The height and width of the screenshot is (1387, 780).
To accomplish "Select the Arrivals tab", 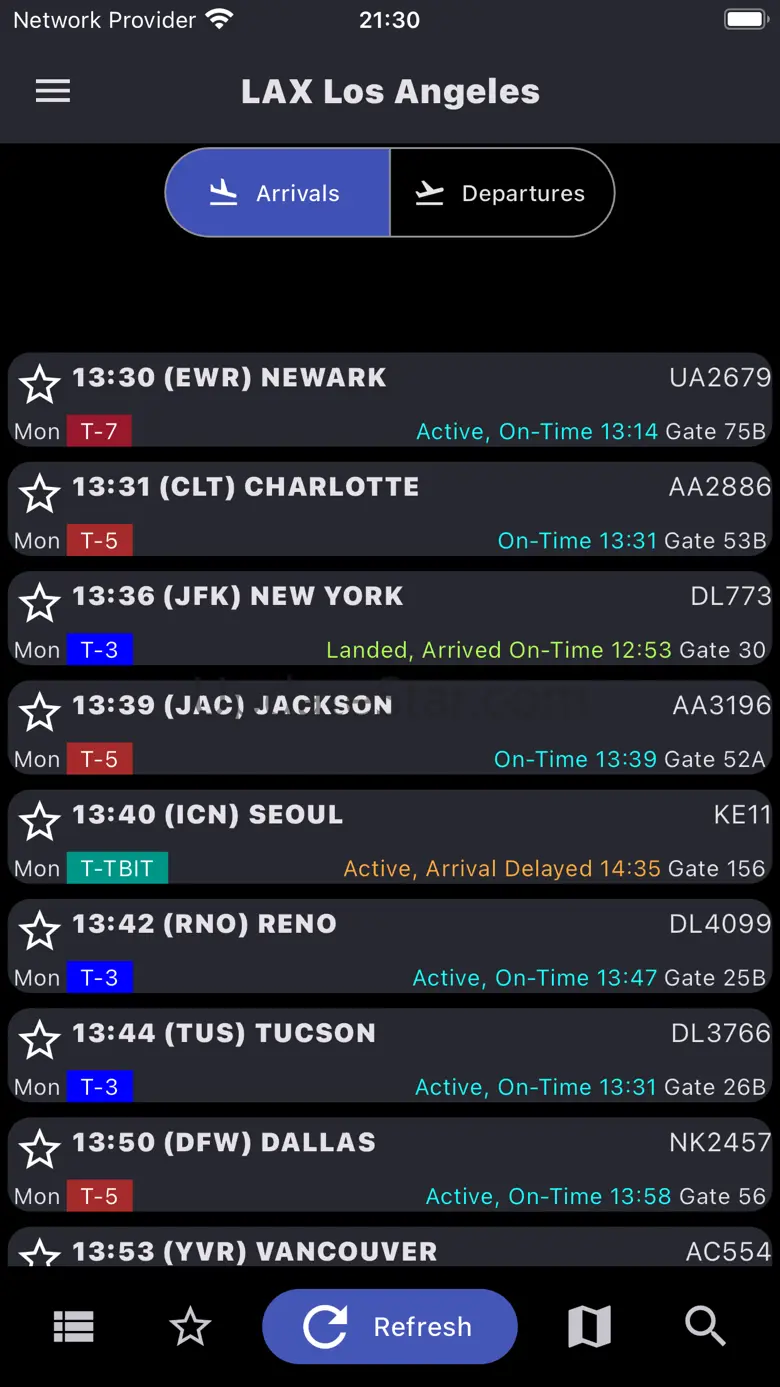I will (277, 193).
